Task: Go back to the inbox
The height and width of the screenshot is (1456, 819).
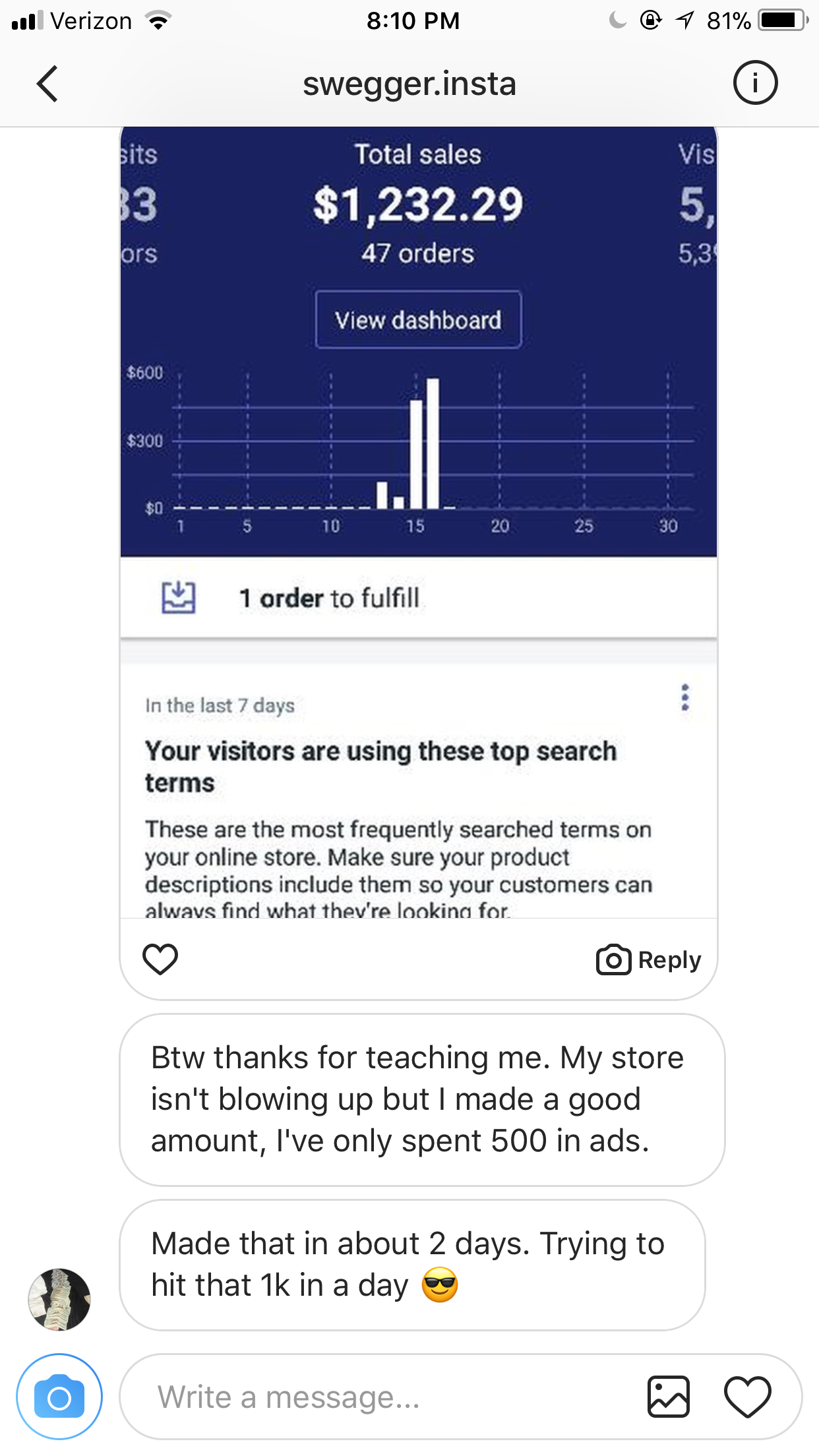Action: (x=47, y=84)
